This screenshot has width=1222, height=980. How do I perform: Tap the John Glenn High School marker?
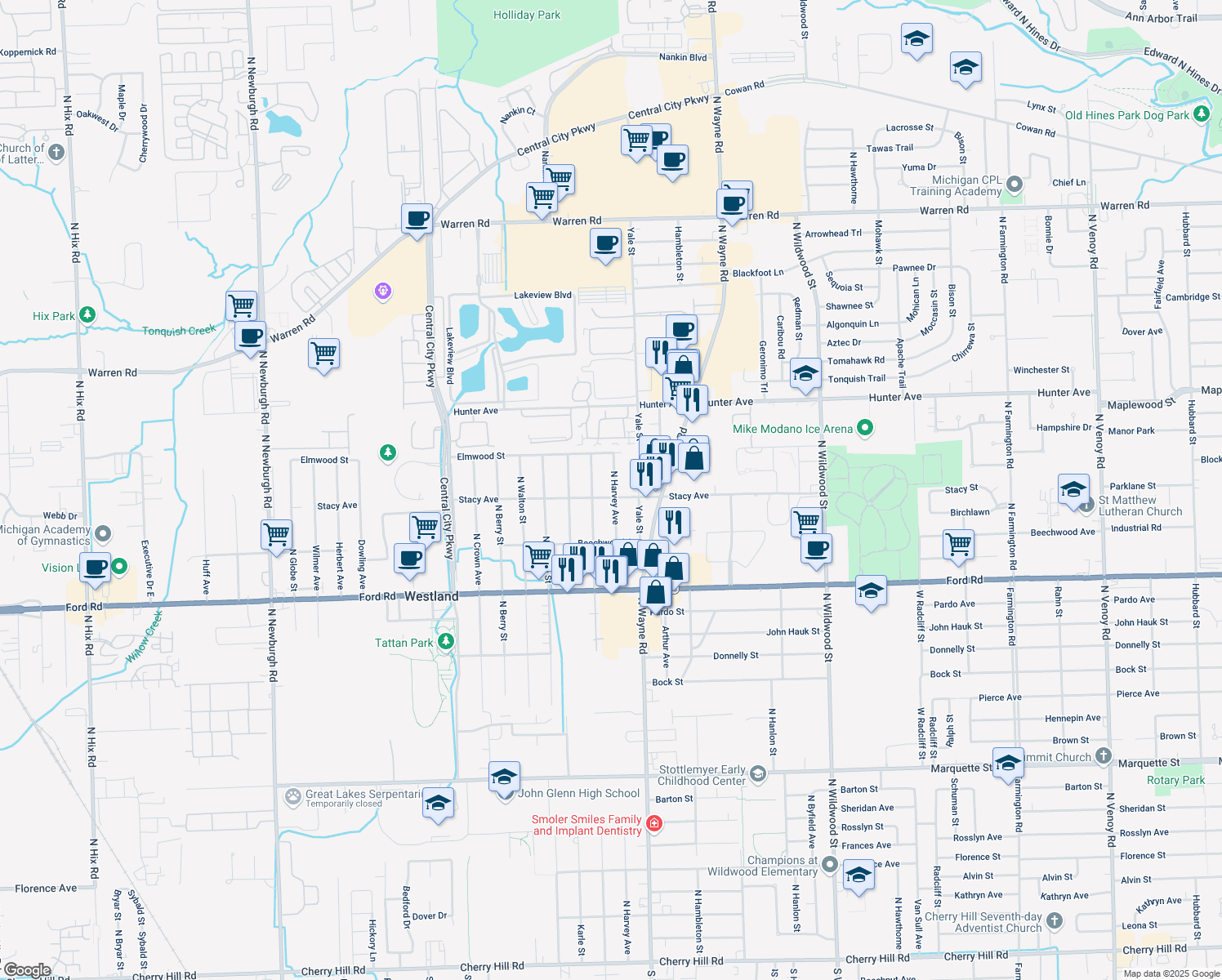[x=504, y=777]
